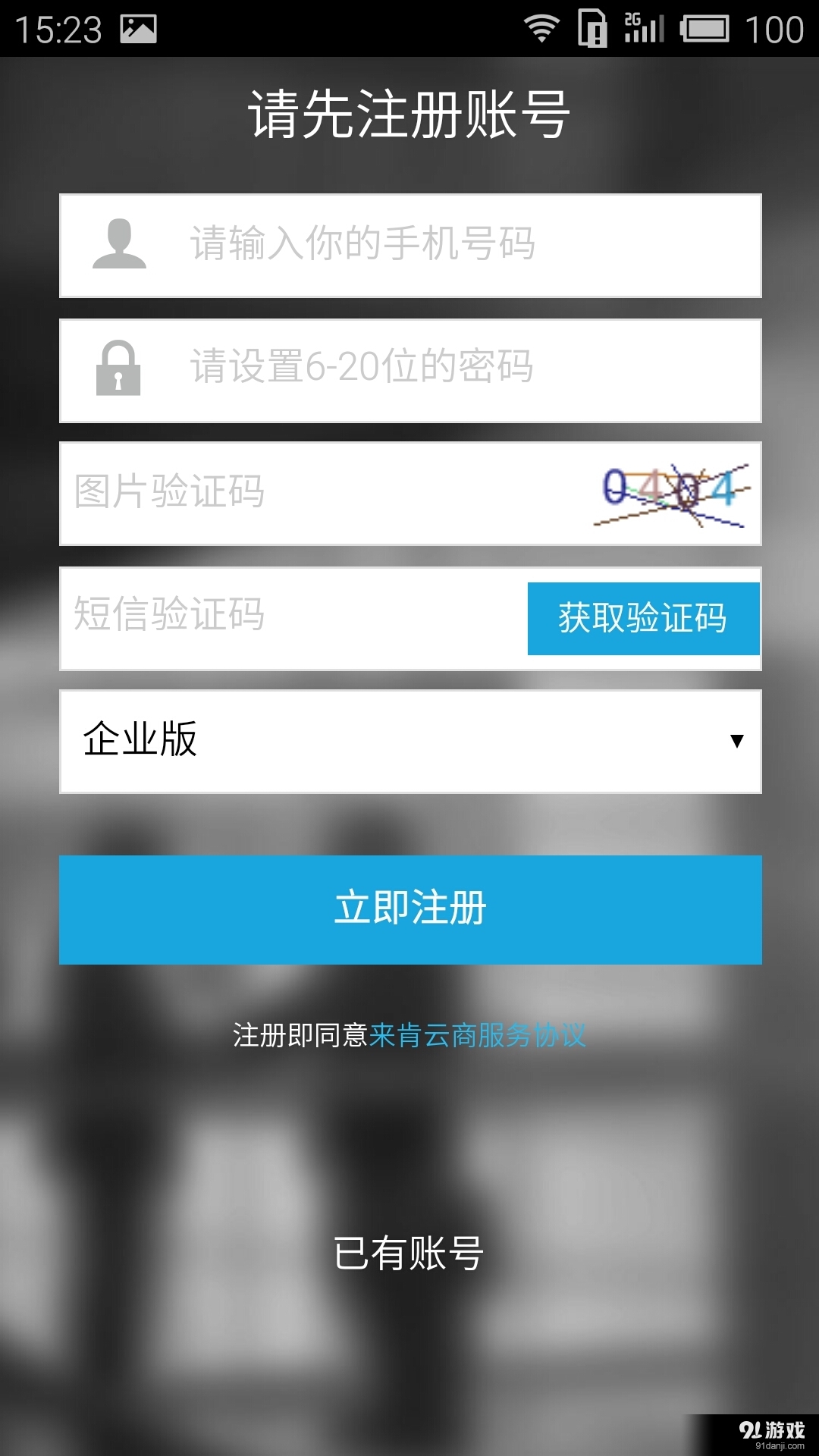Open the 来肯云商服务协议 service agreement

[478, 1035]
